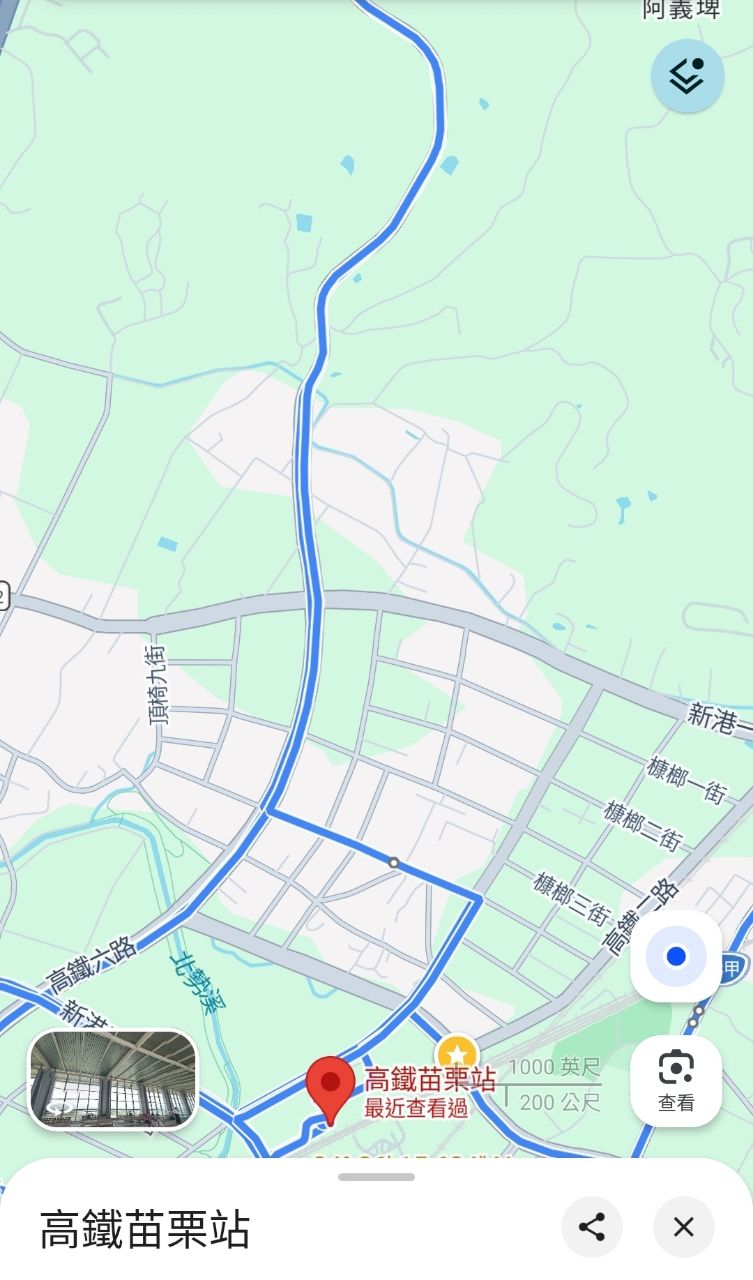Tap the starred saved place marker
Viewport: 753px width, 1280px height.
click(457, 1053)
